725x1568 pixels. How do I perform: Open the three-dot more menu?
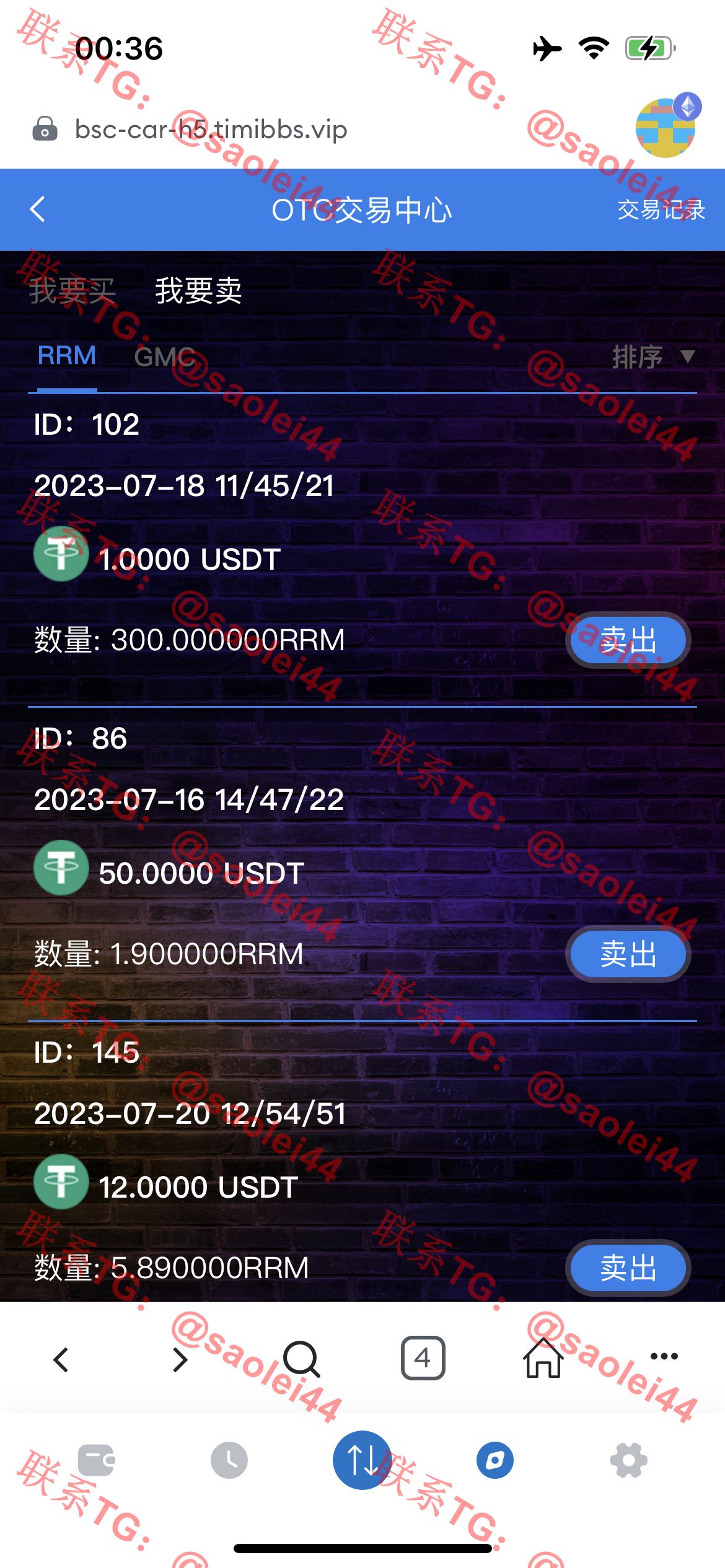click(x=664, y=1356)
